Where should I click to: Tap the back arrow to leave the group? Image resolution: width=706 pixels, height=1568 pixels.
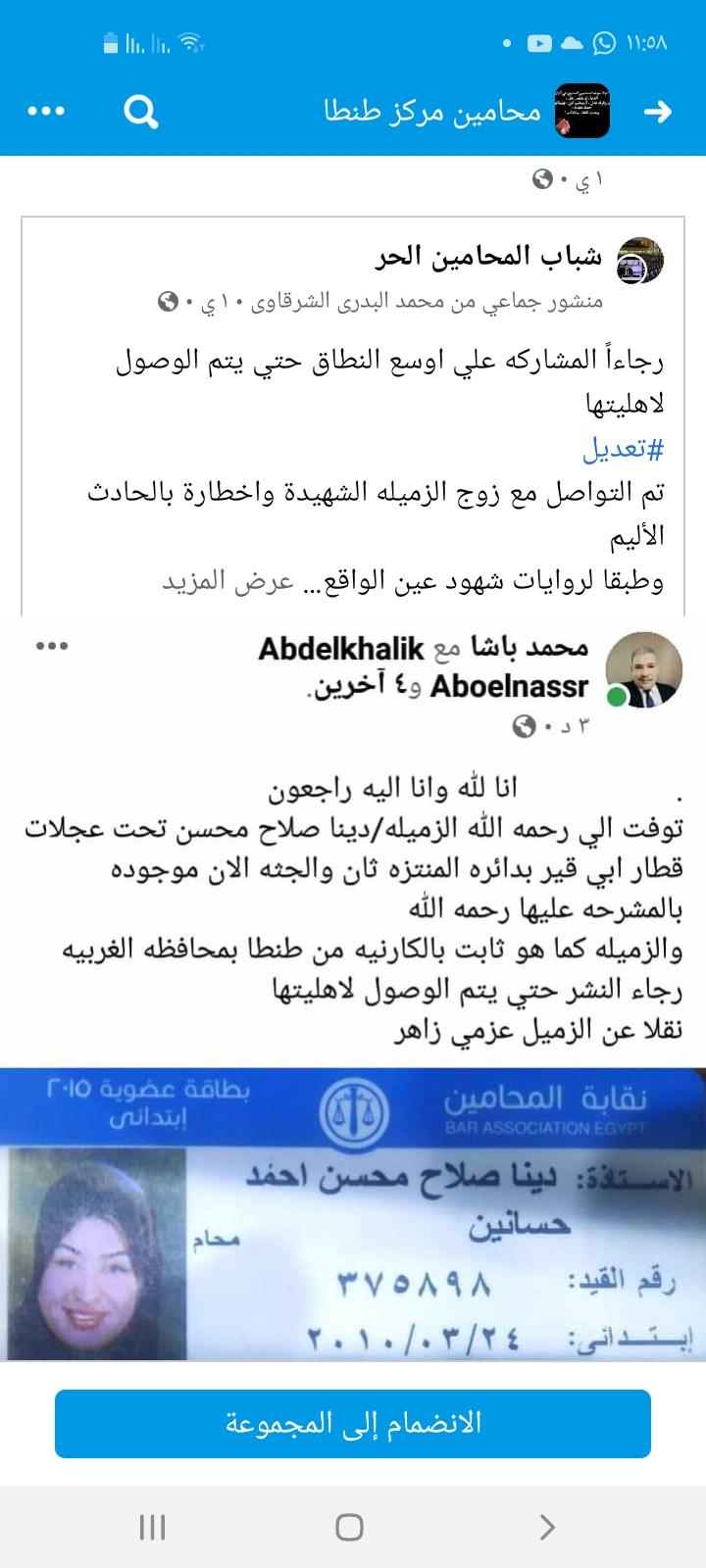(659, 111)
